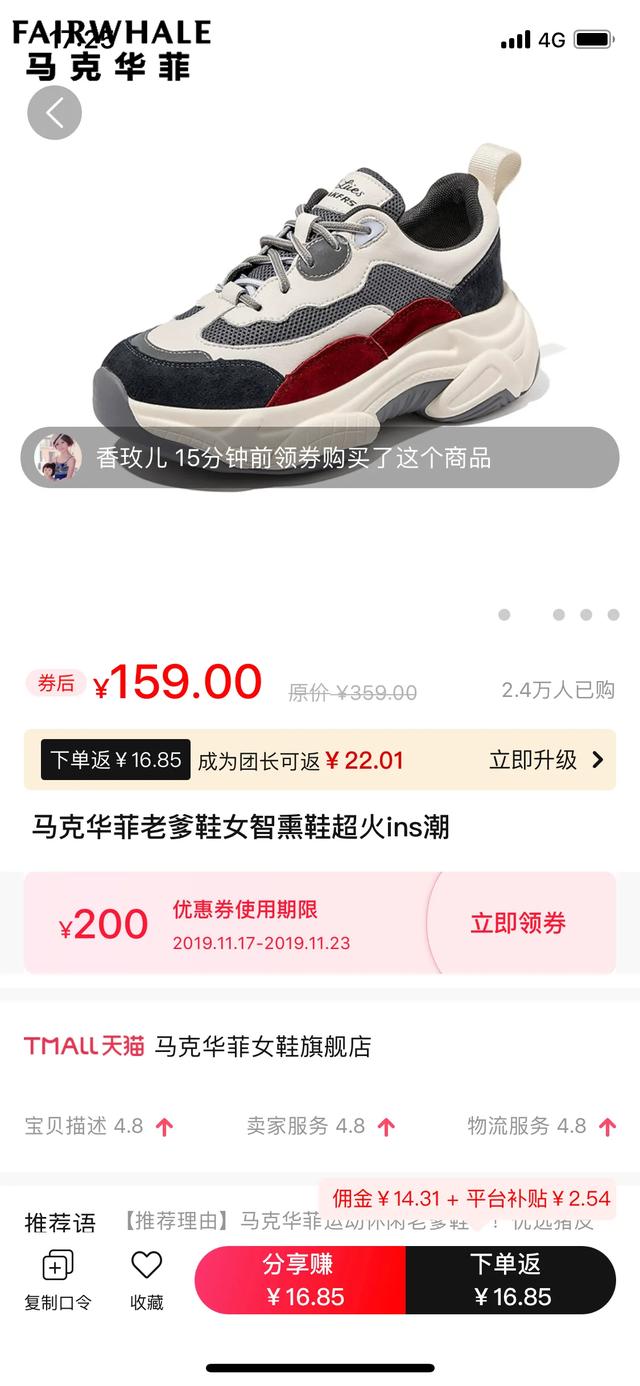Claim the ¥200 coupon via 立即领券

pyautogui.click(x=518, y=923)
